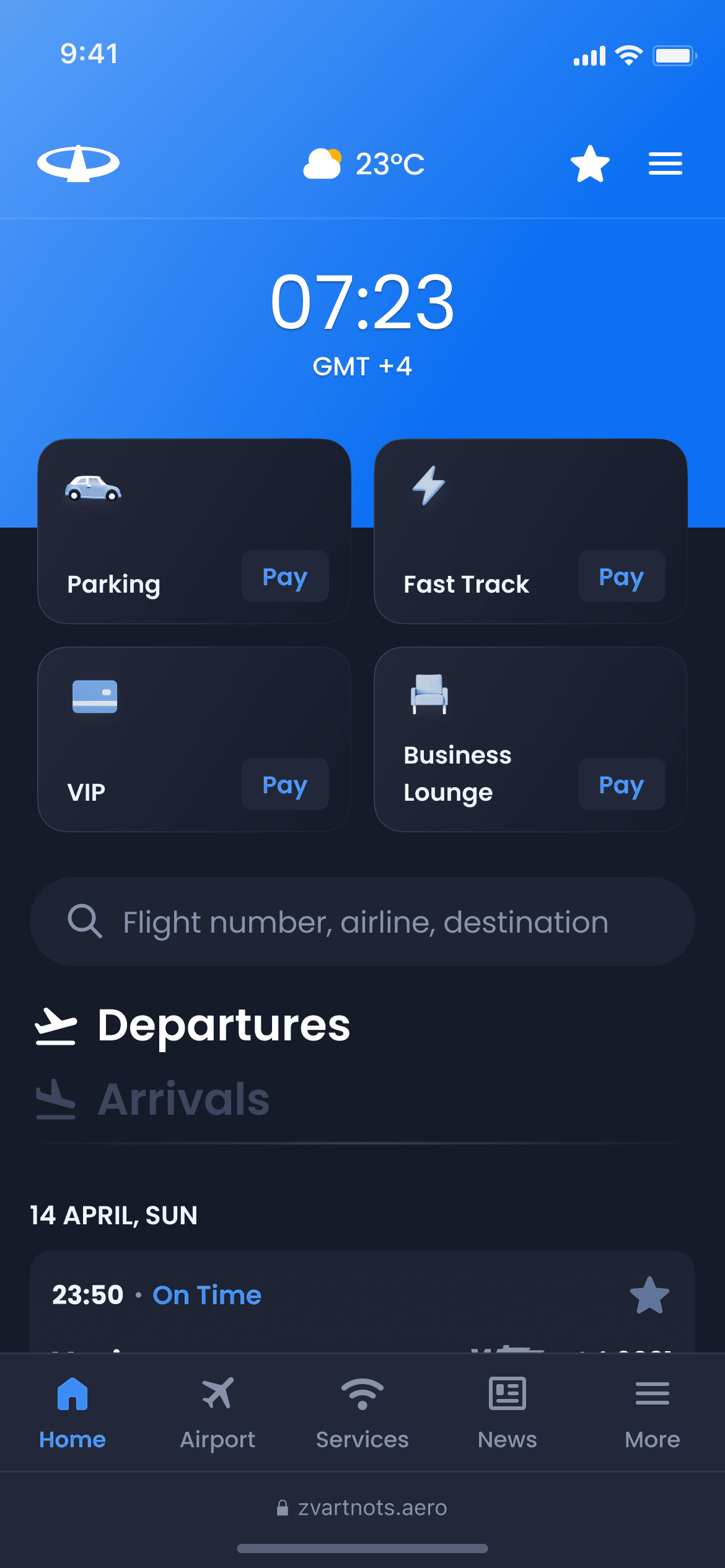This screenshot has height=1568, width=725.
Task: Pay for Business Lounge
Action: [621, 785]
